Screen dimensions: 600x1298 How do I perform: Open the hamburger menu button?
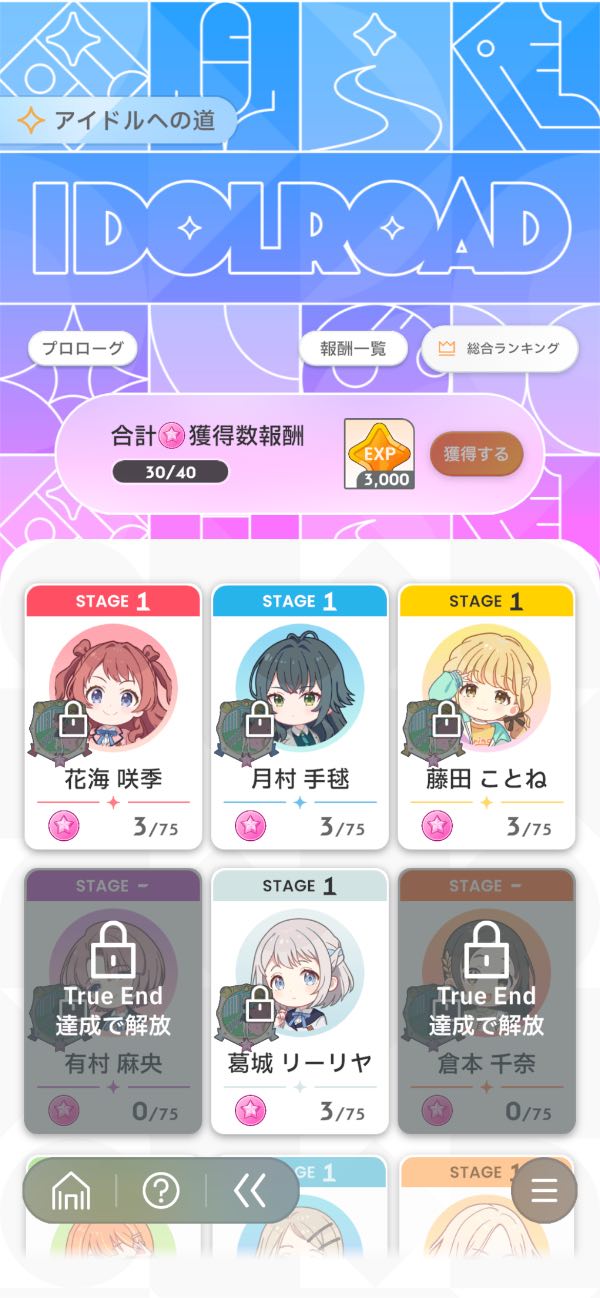point(544,1190)
